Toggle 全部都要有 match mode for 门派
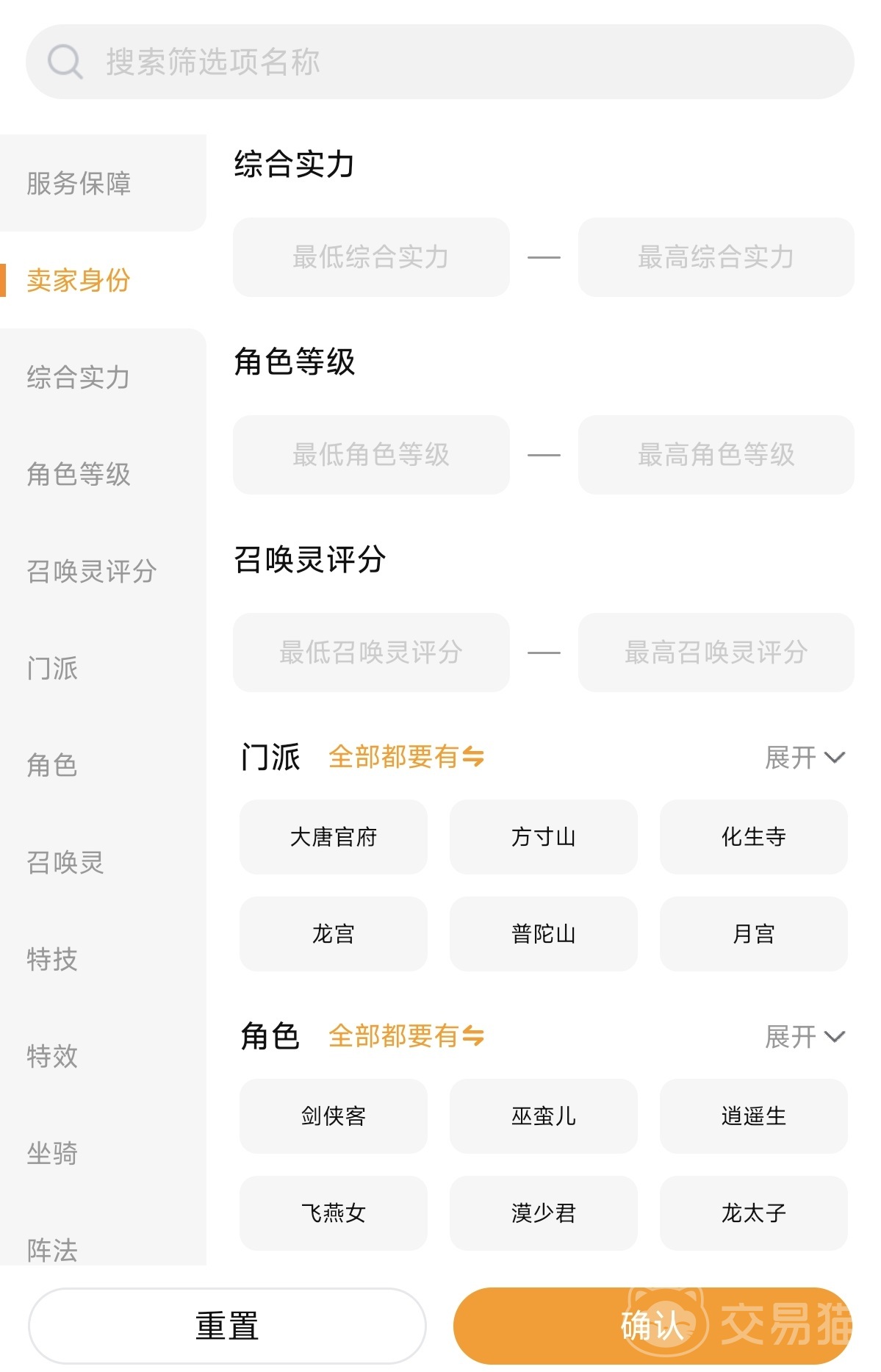The width and height of the screenshot is (881, 1372). 406,756
